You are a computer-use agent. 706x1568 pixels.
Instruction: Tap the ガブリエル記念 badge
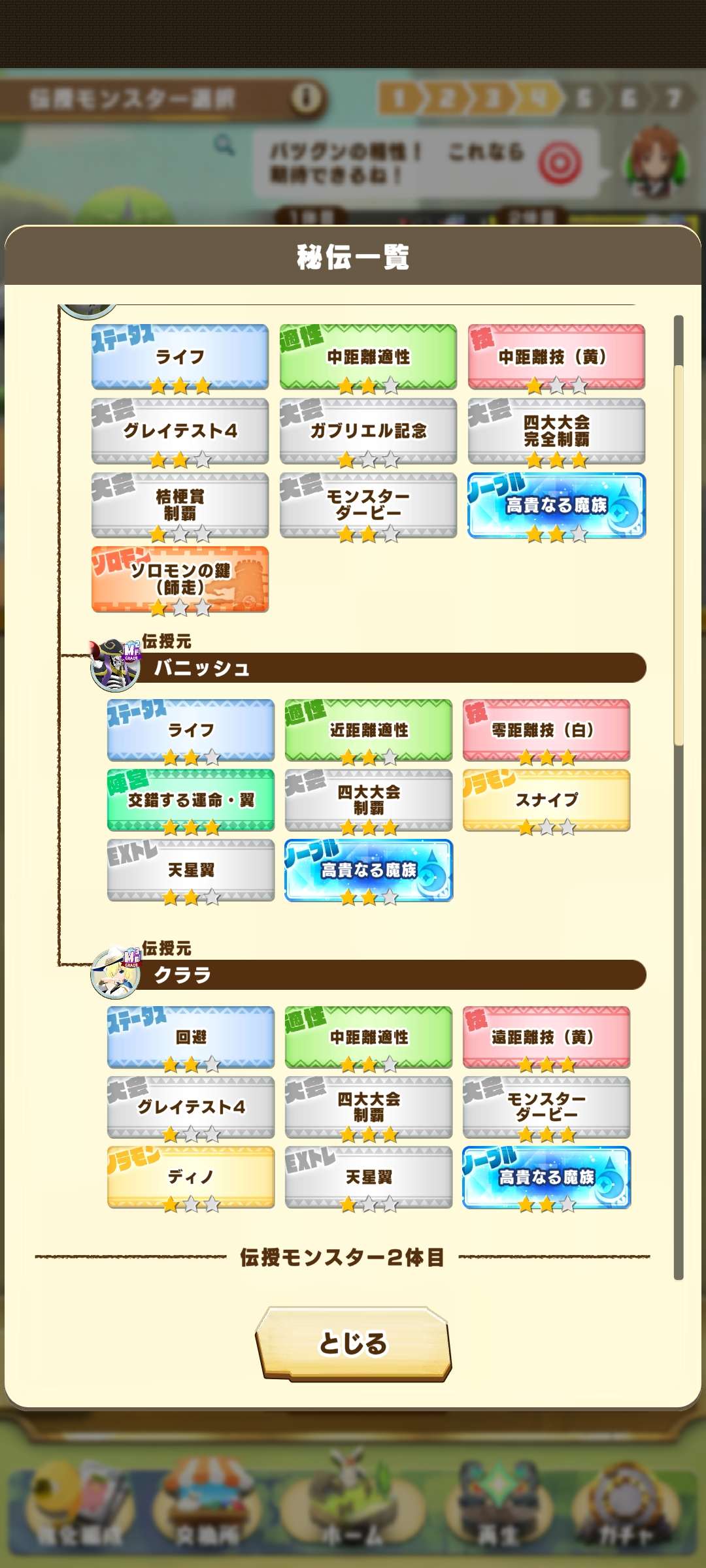[x=368, y=431]
